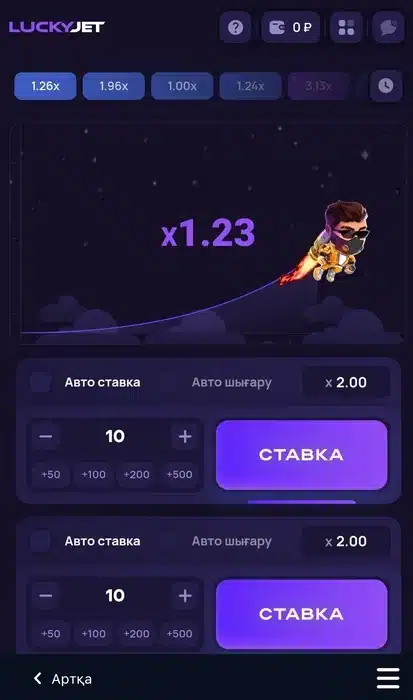Viewport: 413px width, 700px height.
Task: Select the 1.96x history chip
Action: 114,86
